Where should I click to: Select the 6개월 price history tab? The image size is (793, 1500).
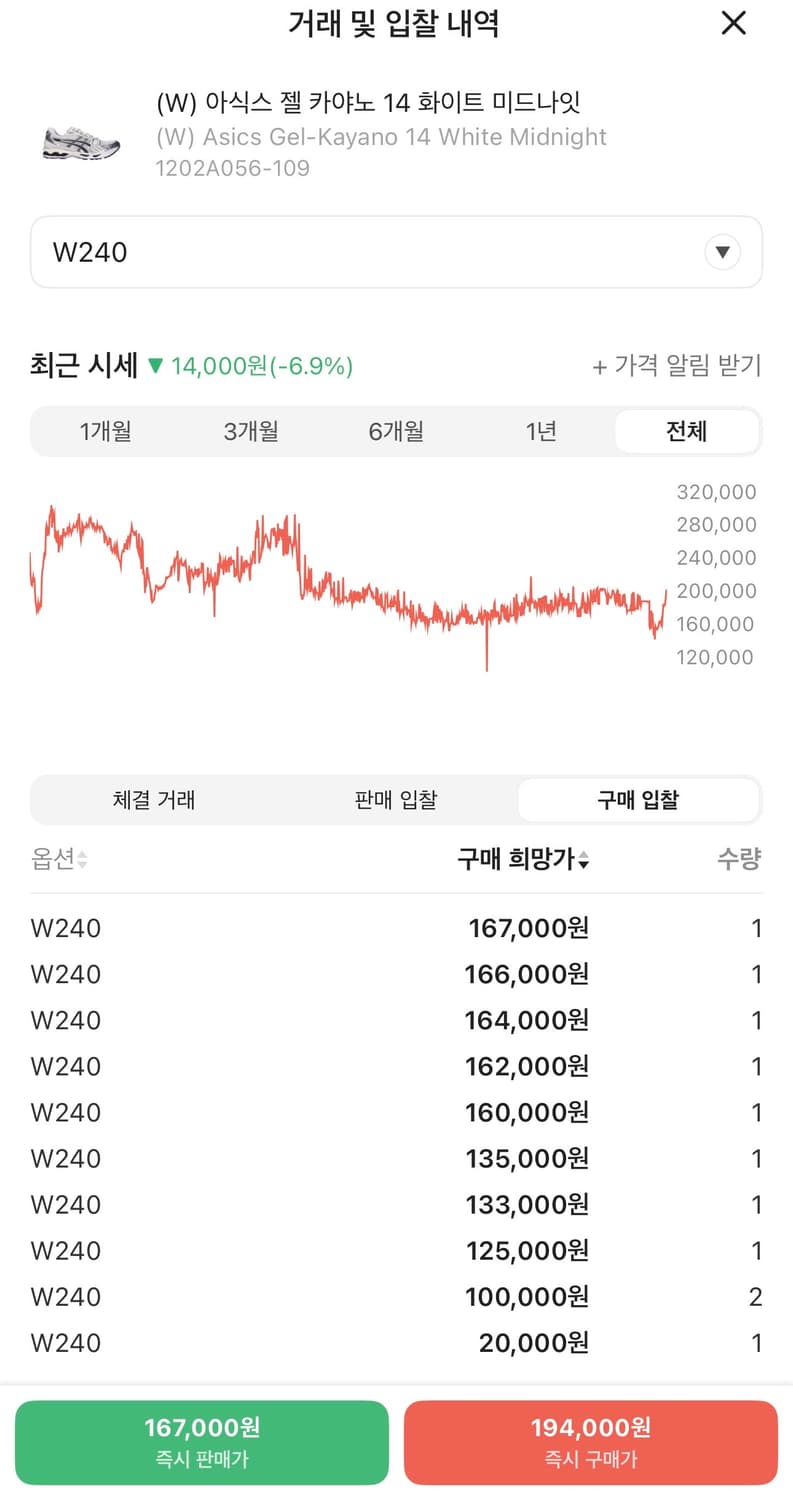click(394, 431)
